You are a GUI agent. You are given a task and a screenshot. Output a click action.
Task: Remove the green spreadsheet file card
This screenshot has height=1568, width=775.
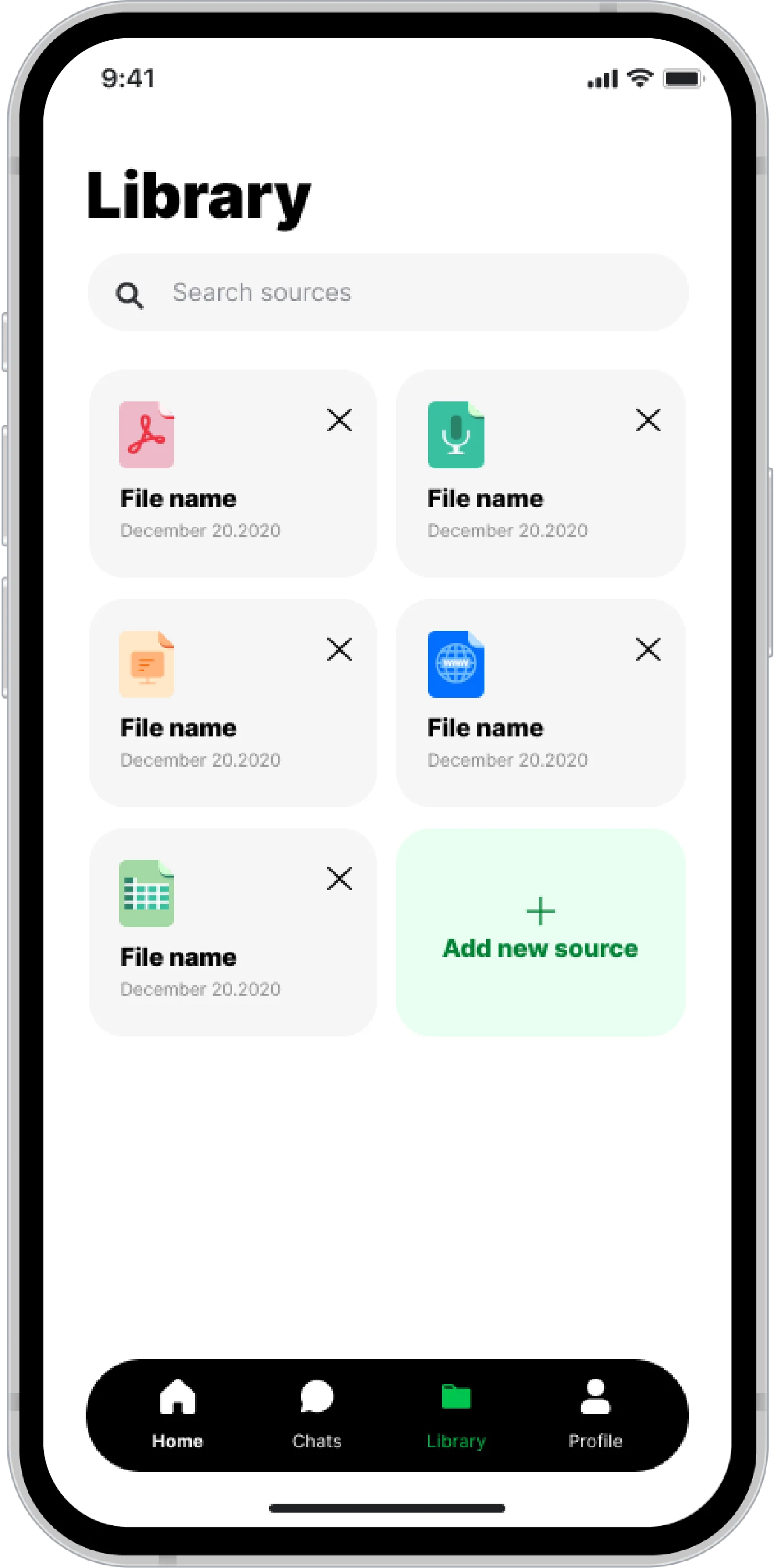[339, 879]
